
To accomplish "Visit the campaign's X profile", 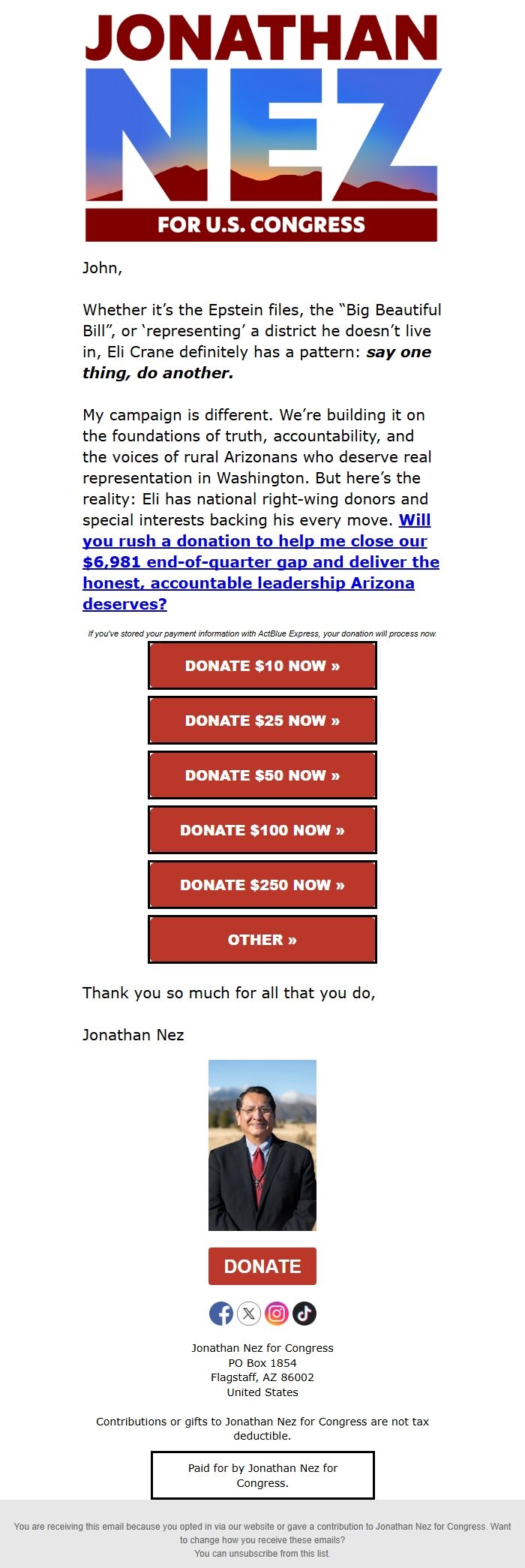I will [249, 1314].
